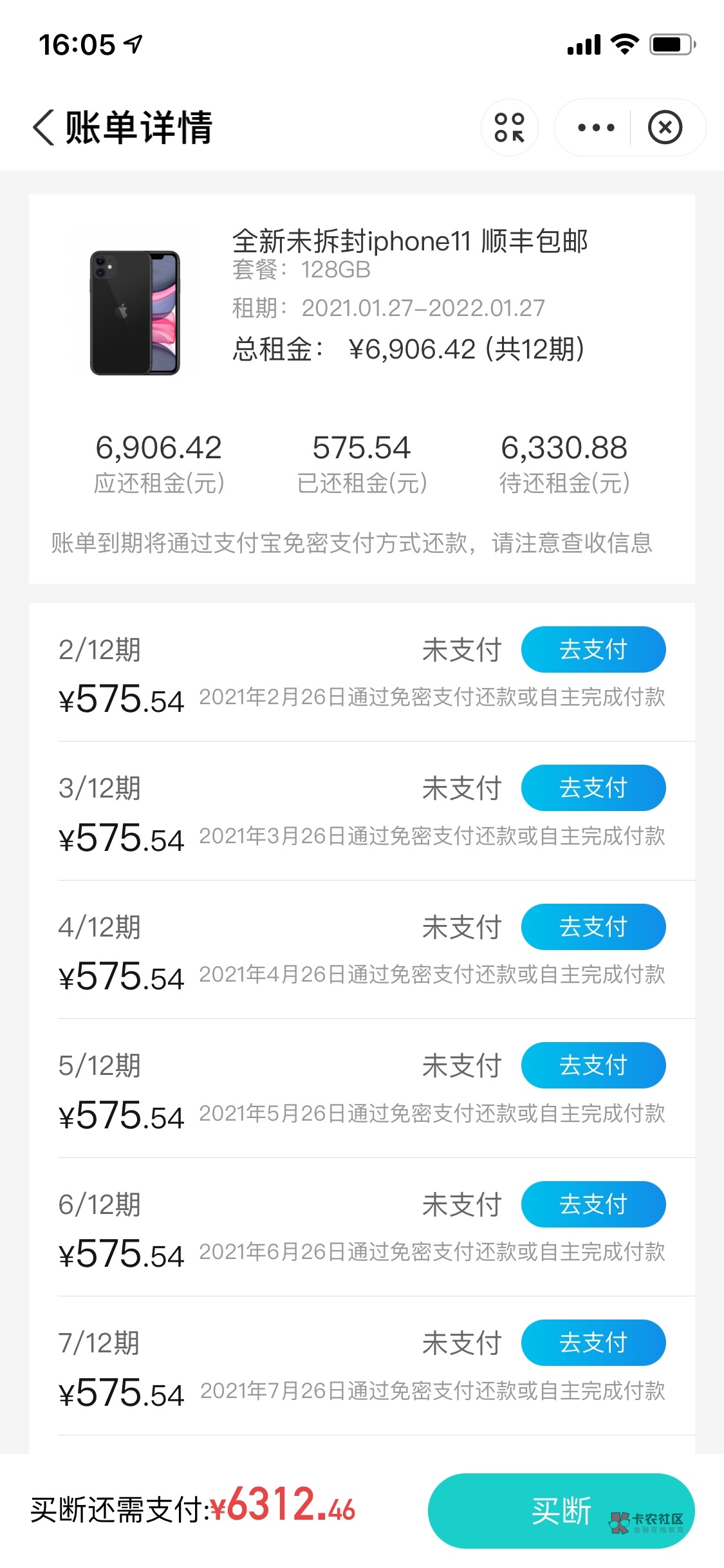Screen dimensions: 724x1568
Task: Tap 去支付 on the 7/12期 row
Action: click(x=593, y=1343)
